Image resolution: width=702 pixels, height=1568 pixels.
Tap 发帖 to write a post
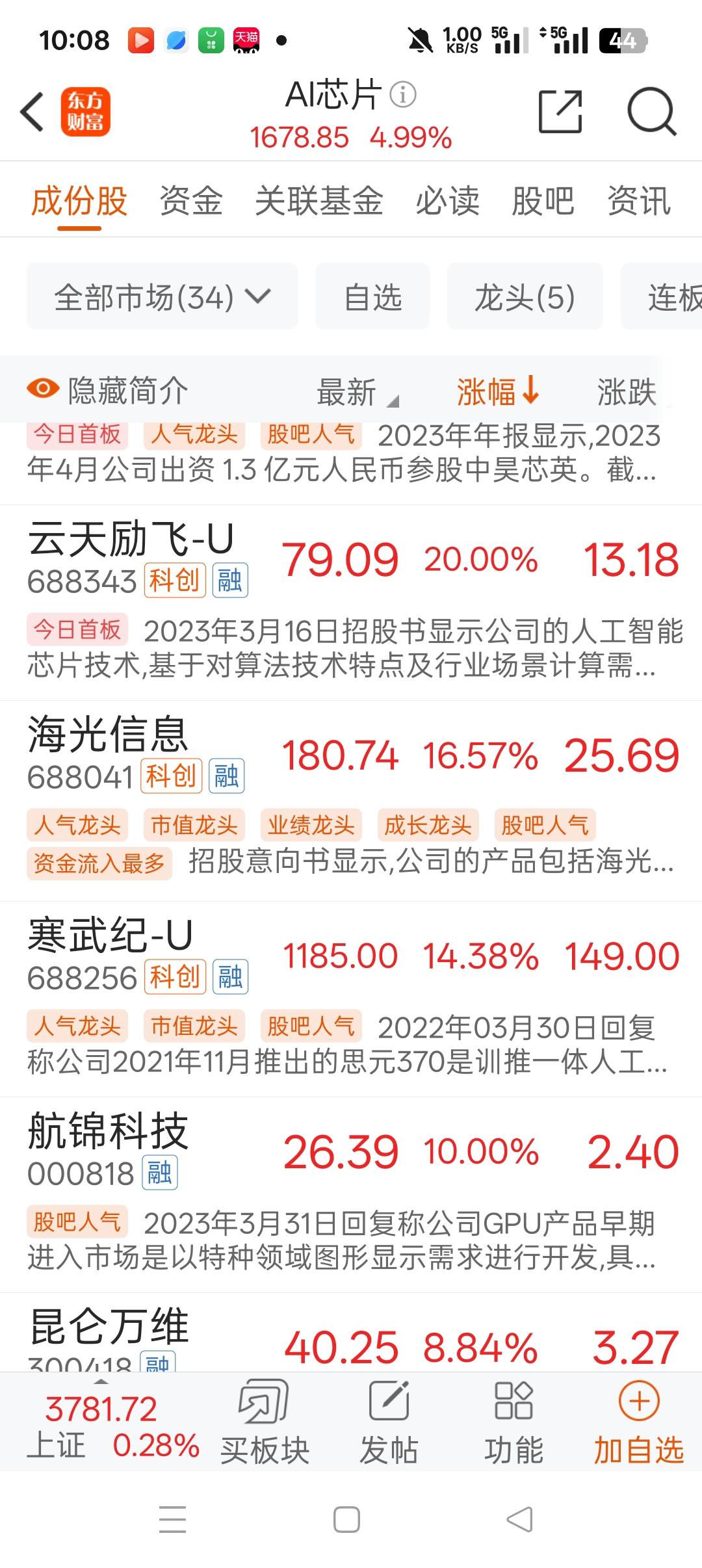click(x=389, y=1422)
